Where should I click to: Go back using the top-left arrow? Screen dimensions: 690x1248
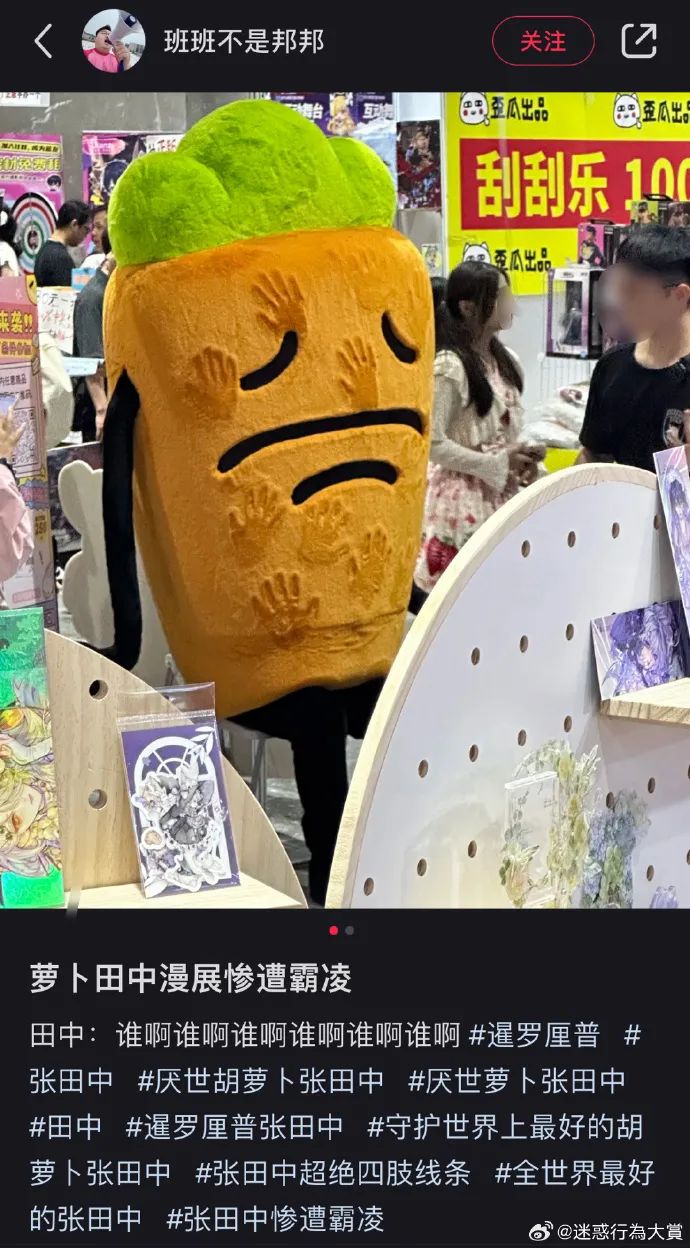point(43,41)
